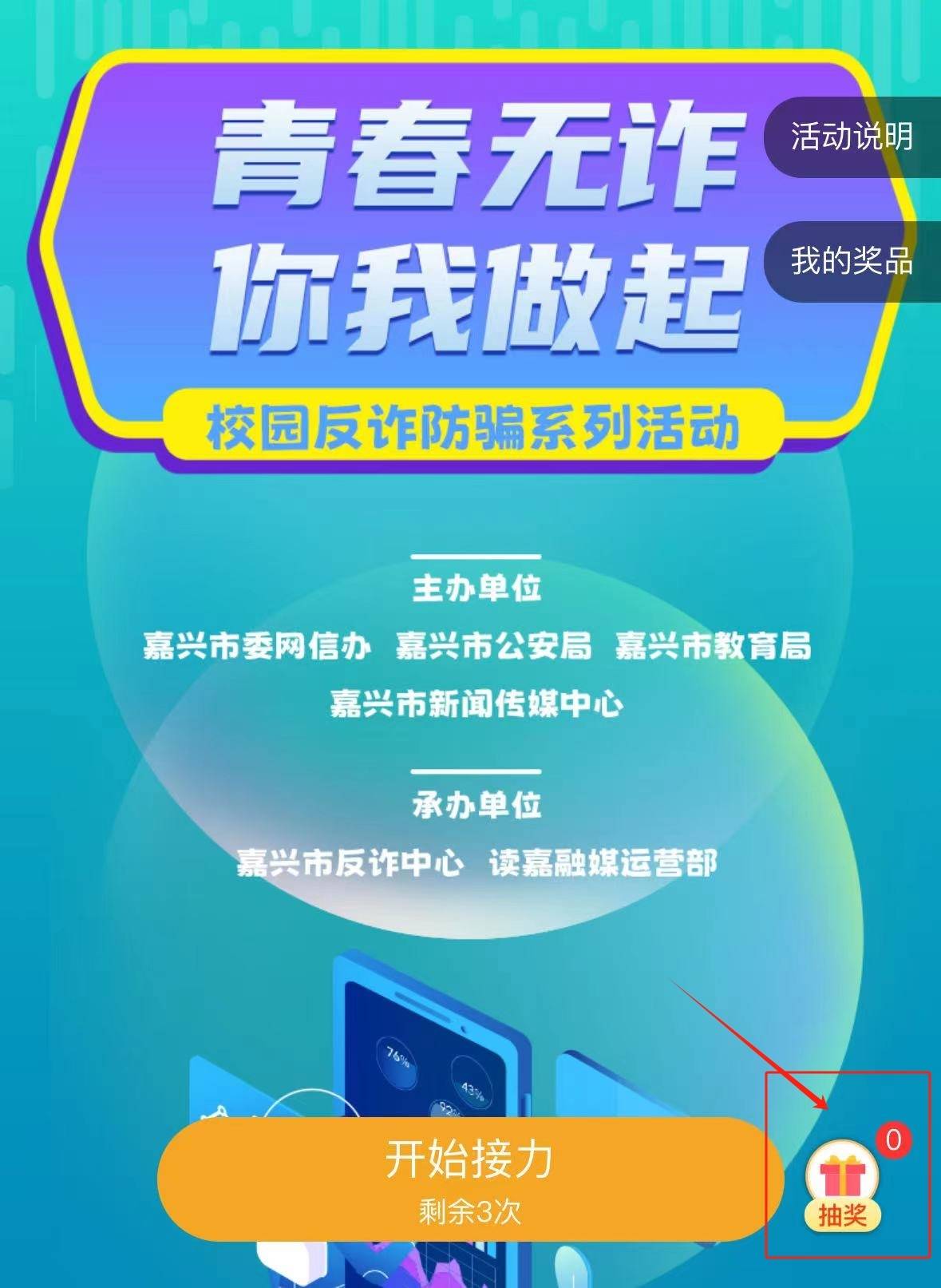This screenshot has height=1288, width=941.
Task: View 我的奖品 prize list
Action: (852, 262)
